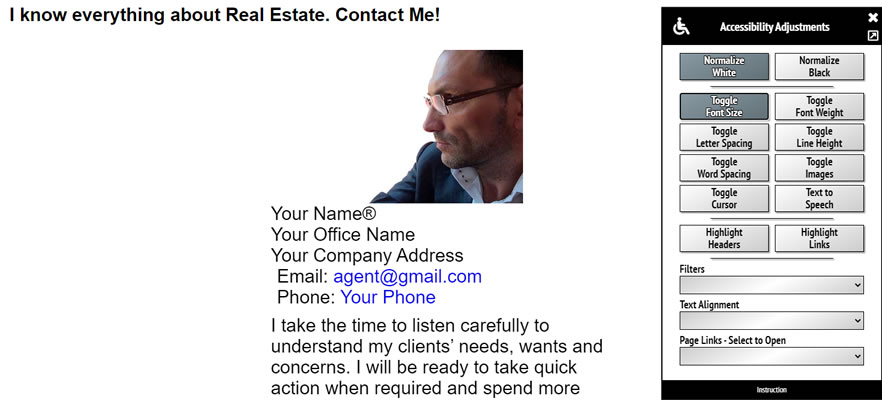This screenshot has height=400, width=882.
Task: Toggle Line Height
Action: click(819, 137)
